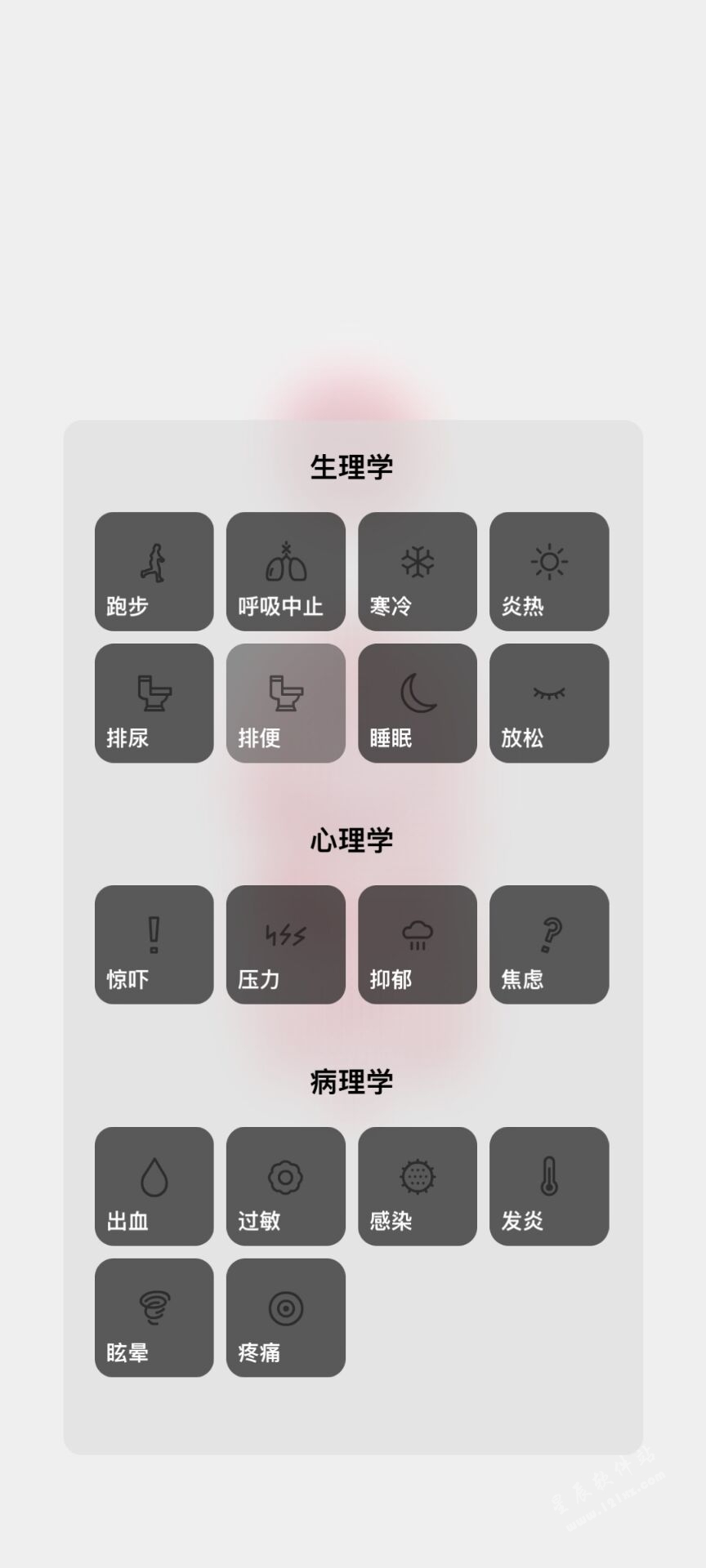The height and width of the screenshot is (1568, 706).
Task: Choose the 睡眠 sleep tile
Action: click(418, 703)
